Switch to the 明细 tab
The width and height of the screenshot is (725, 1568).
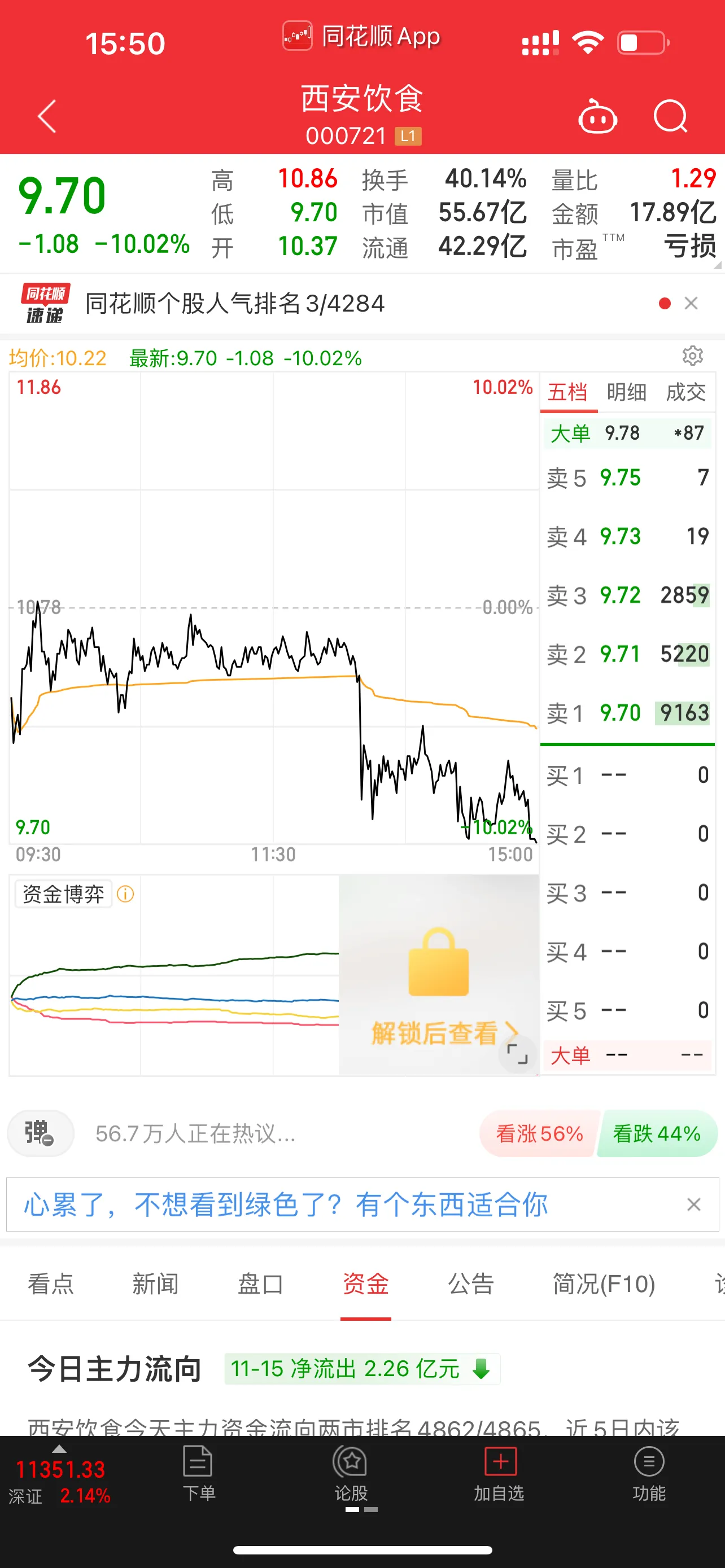626,393
